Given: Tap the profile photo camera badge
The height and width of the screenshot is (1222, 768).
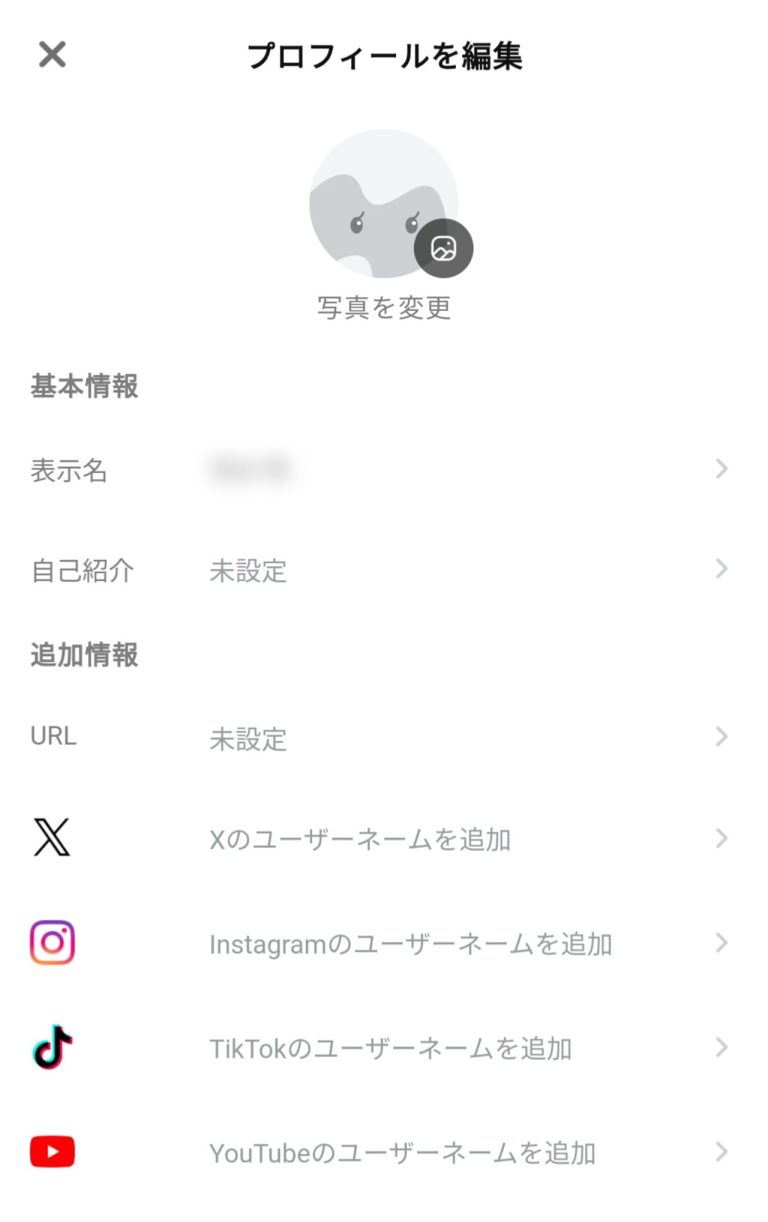Looking at the screenshot, I should [443, 248].
